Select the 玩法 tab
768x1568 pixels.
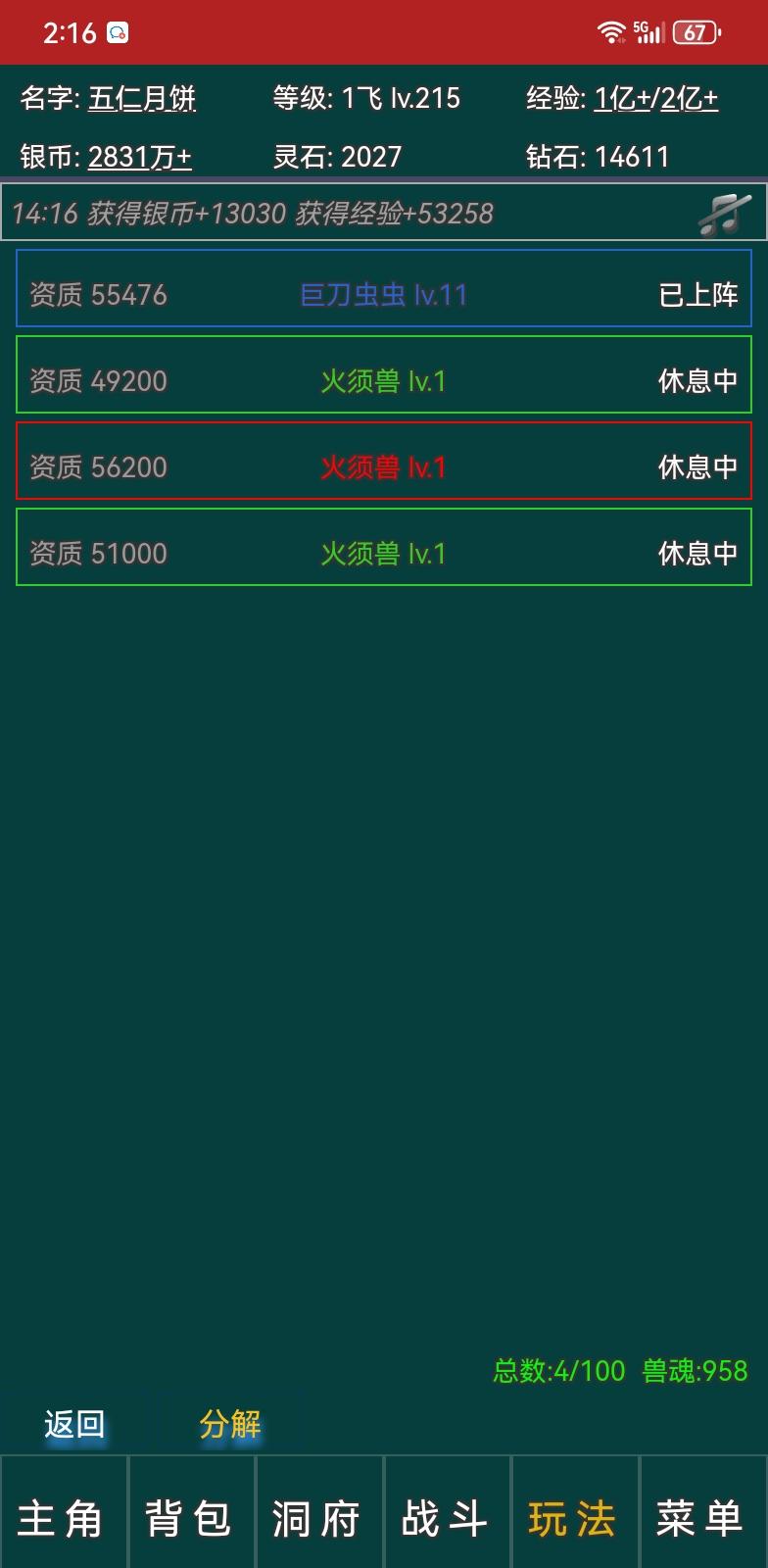(x=575, y=1517)
